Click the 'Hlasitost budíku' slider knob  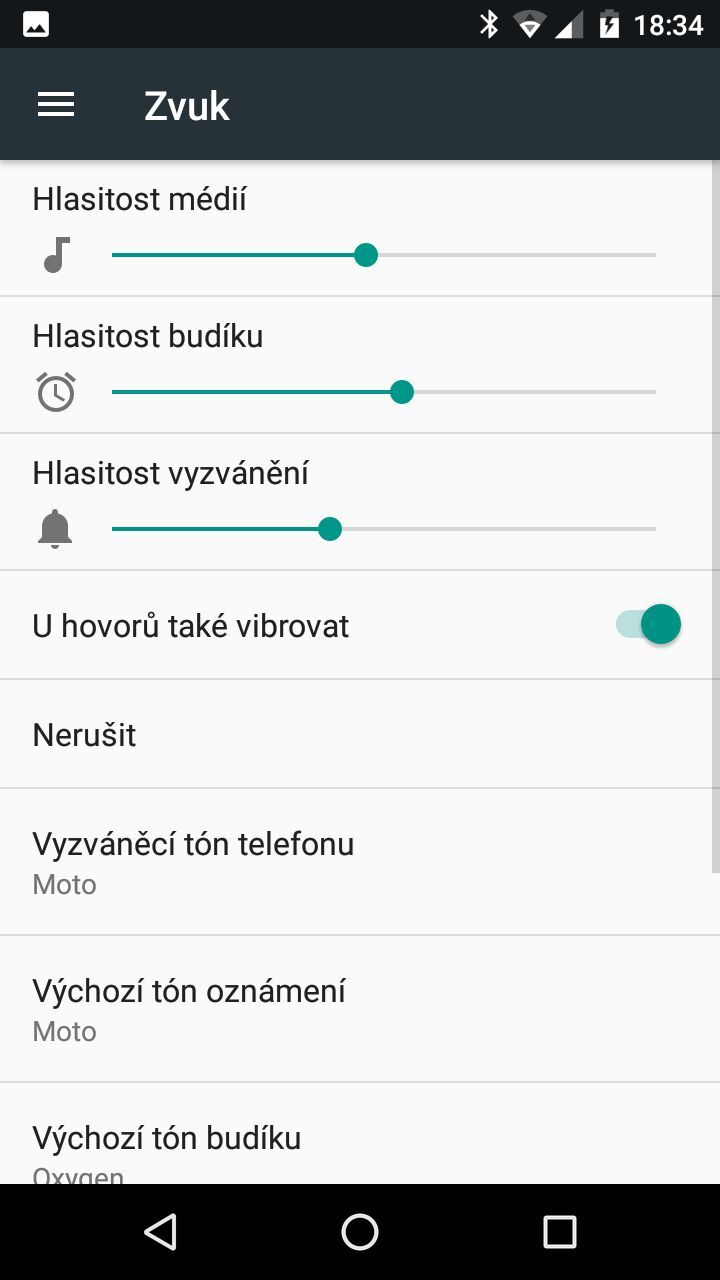click(402, 392)
